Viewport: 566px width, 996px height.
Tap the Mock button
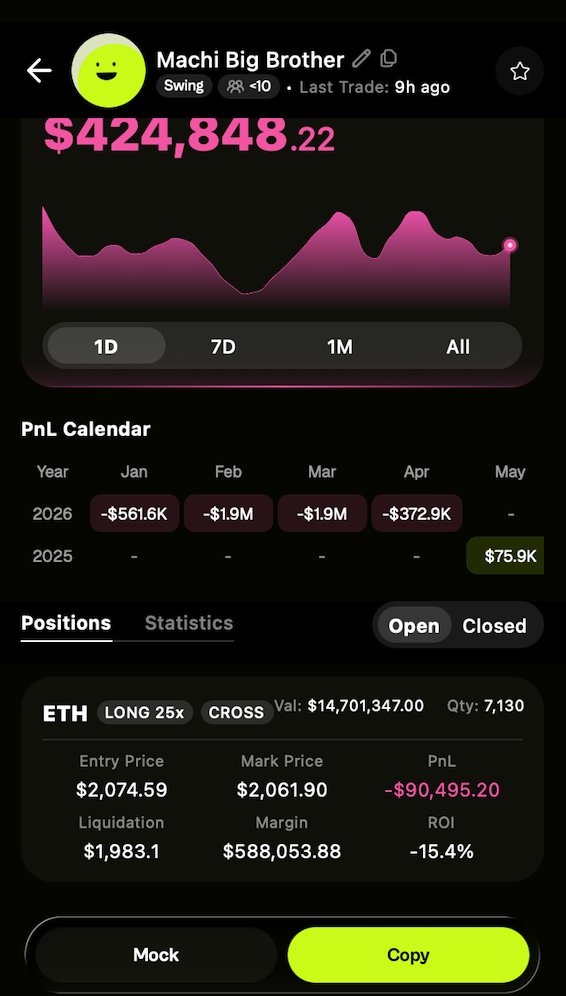pyautogui.click(x=156, y=955)
